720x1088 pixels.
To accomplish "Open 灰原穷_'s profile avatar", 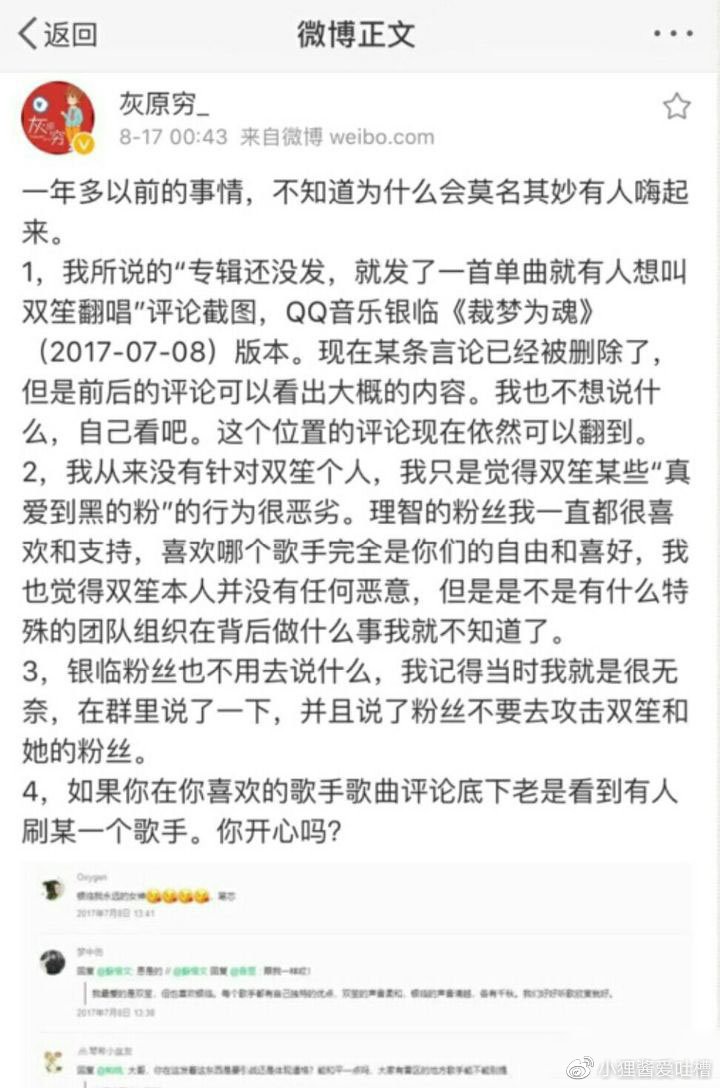I will 59,118.
